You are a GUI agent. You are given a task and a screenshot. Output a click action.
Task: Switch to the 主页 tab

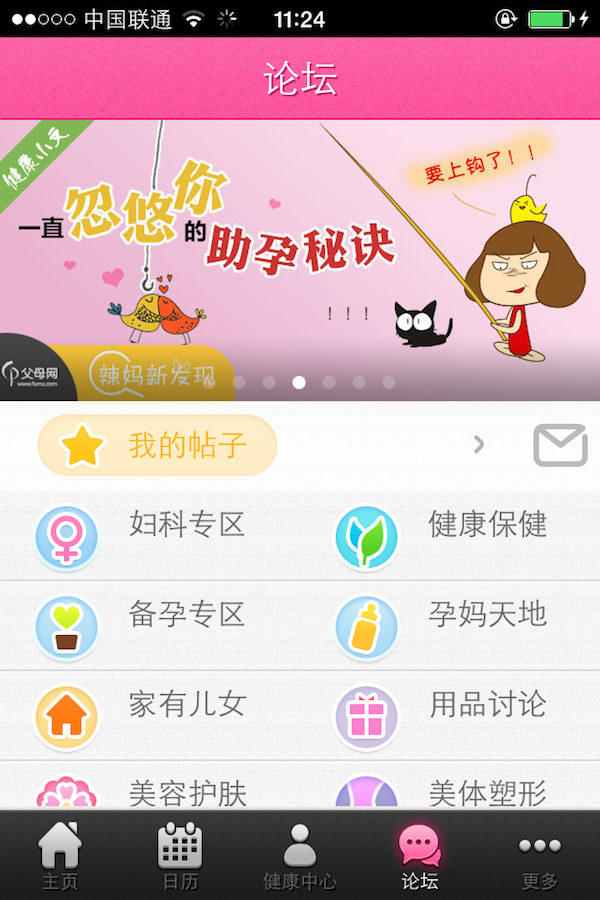(x=60, y=856)
